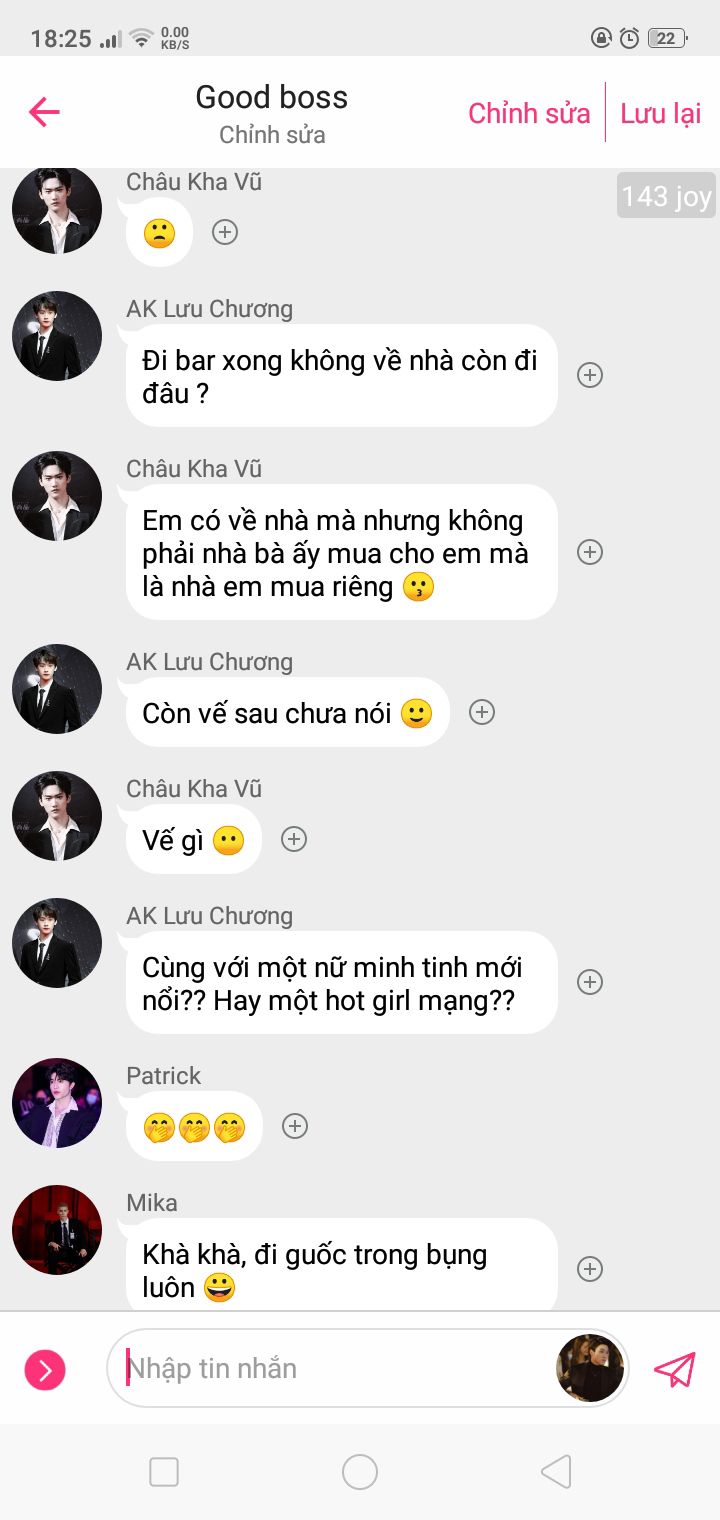Open recent apps with the square button
The image size is (720, 1520).
pyautogui.click(x=164, y=1472)
